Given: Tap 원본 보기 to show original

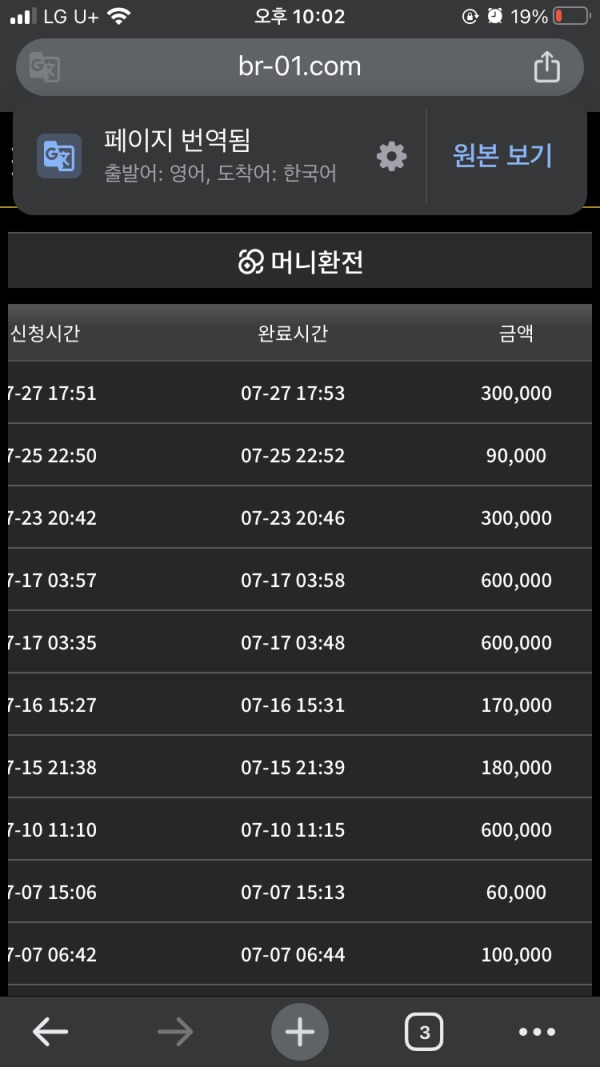Looking at the screenshot, I should (x=502, y=155).
